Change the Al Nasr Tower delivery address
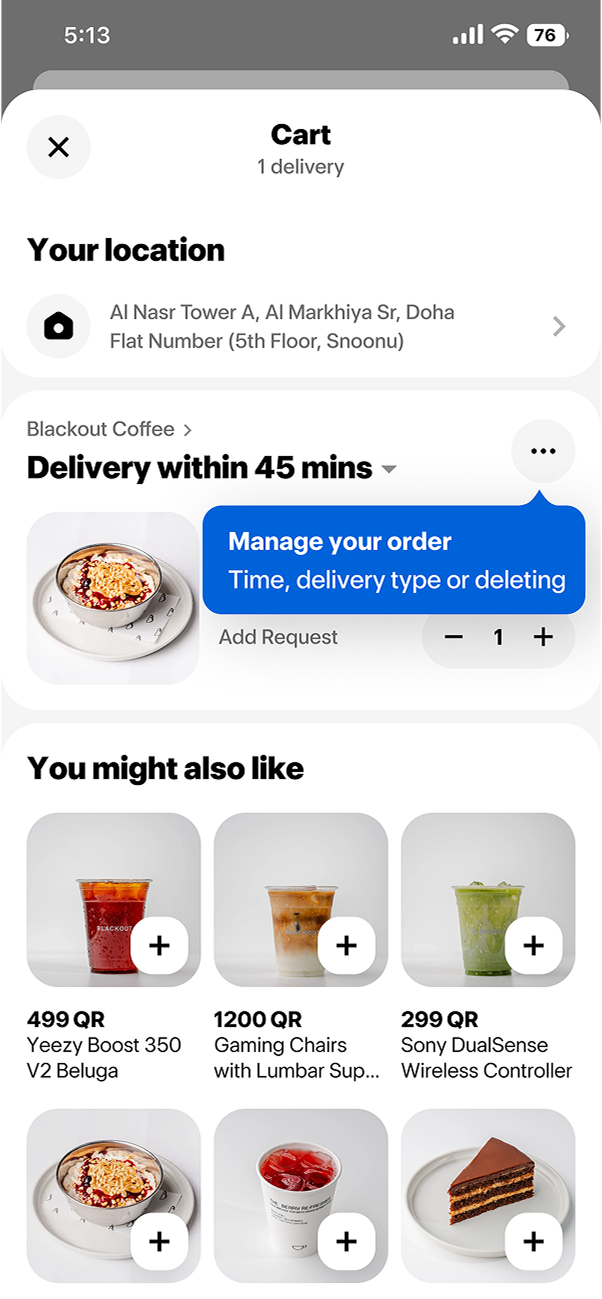This screenshot has height=1299, width=602. 300,327
